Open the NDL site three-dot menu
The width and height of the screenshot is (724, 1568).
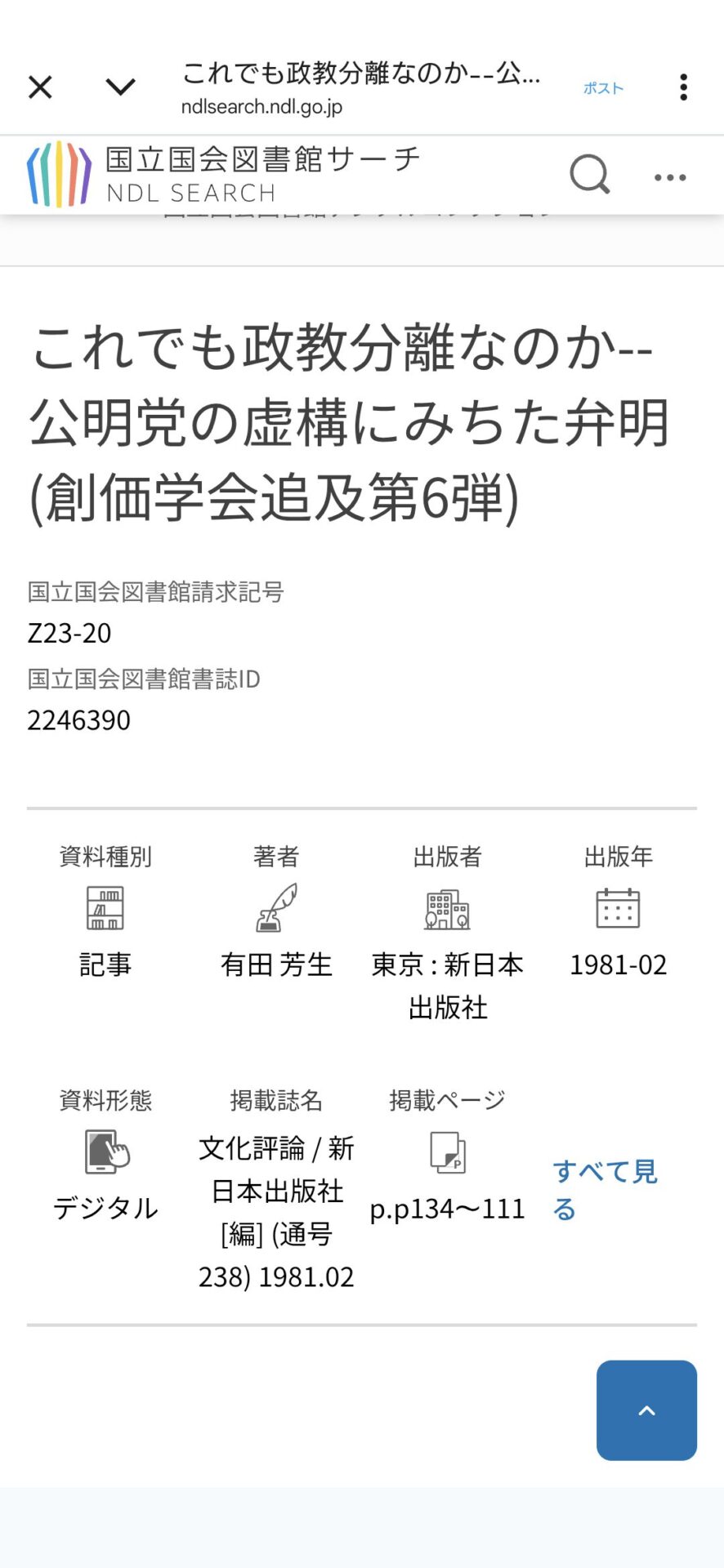[670, 176]
